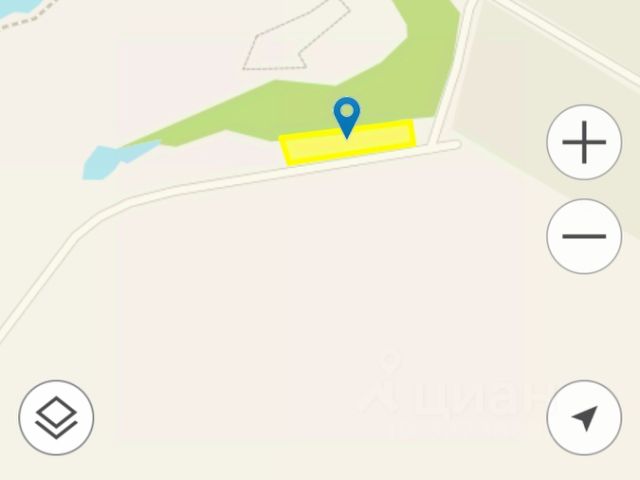Zoom out of the map
The width and height of the screenshot is (640, 480).
[584, 236]
